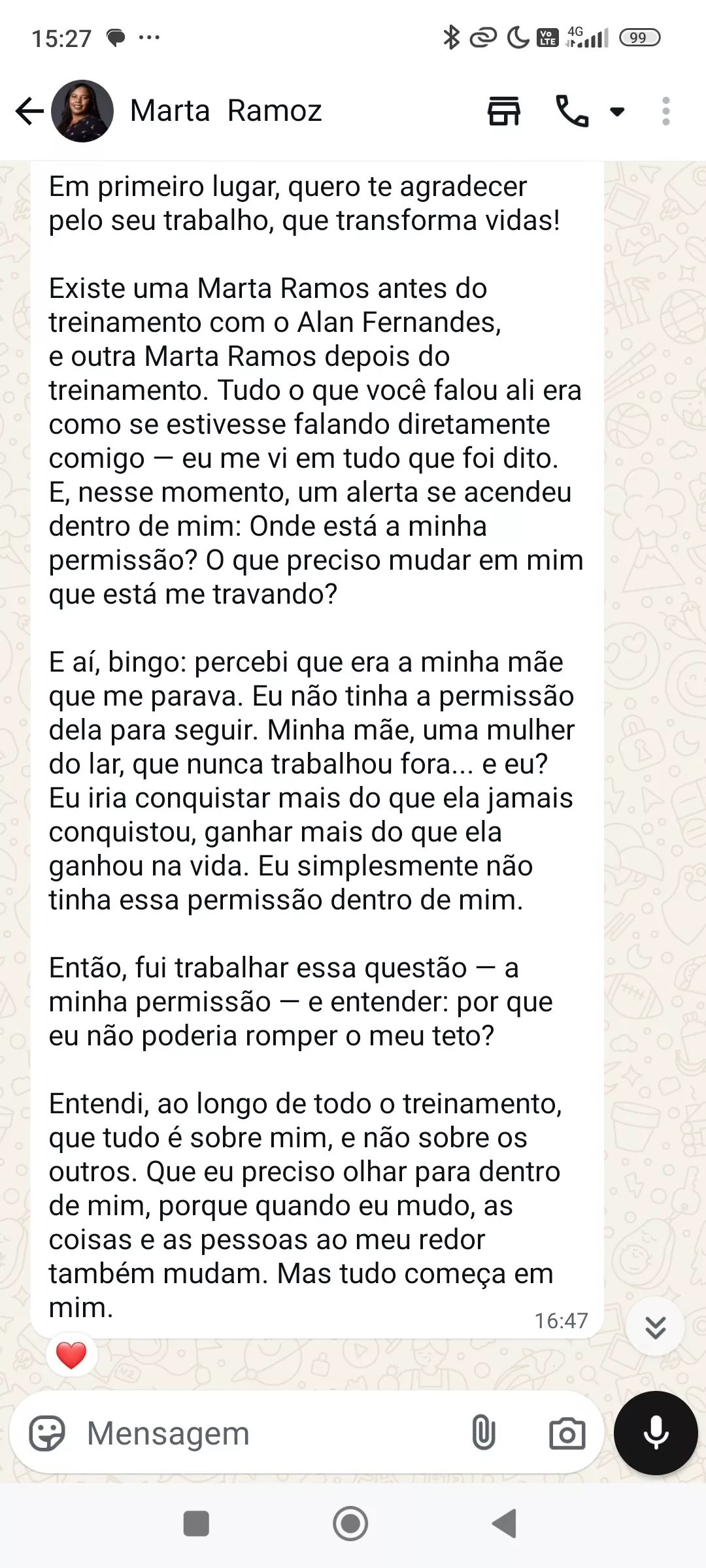Open the three-dot overflow menu

665,111
